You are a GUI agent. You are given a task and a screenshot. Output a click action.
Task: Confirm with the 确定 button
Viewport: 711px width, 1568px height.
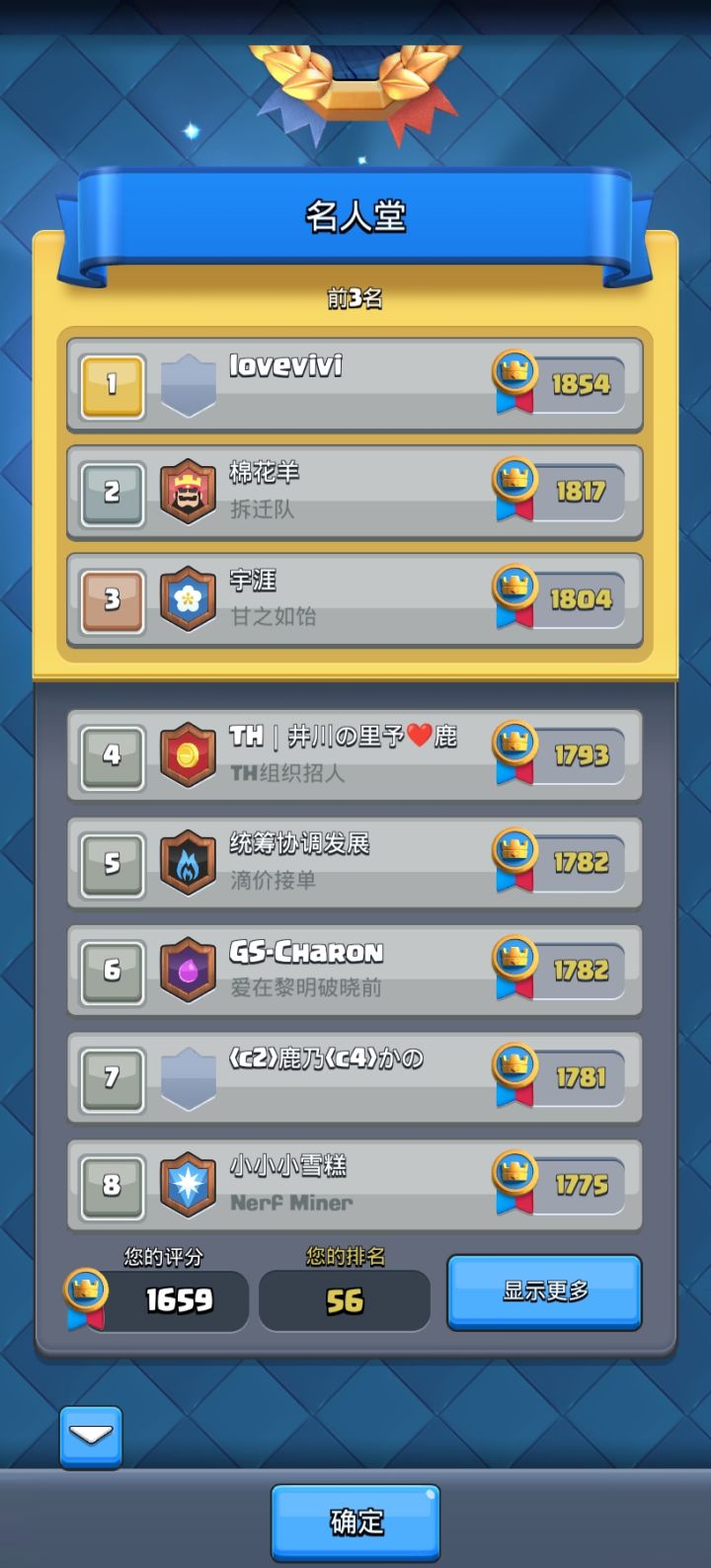[355, 1522]
